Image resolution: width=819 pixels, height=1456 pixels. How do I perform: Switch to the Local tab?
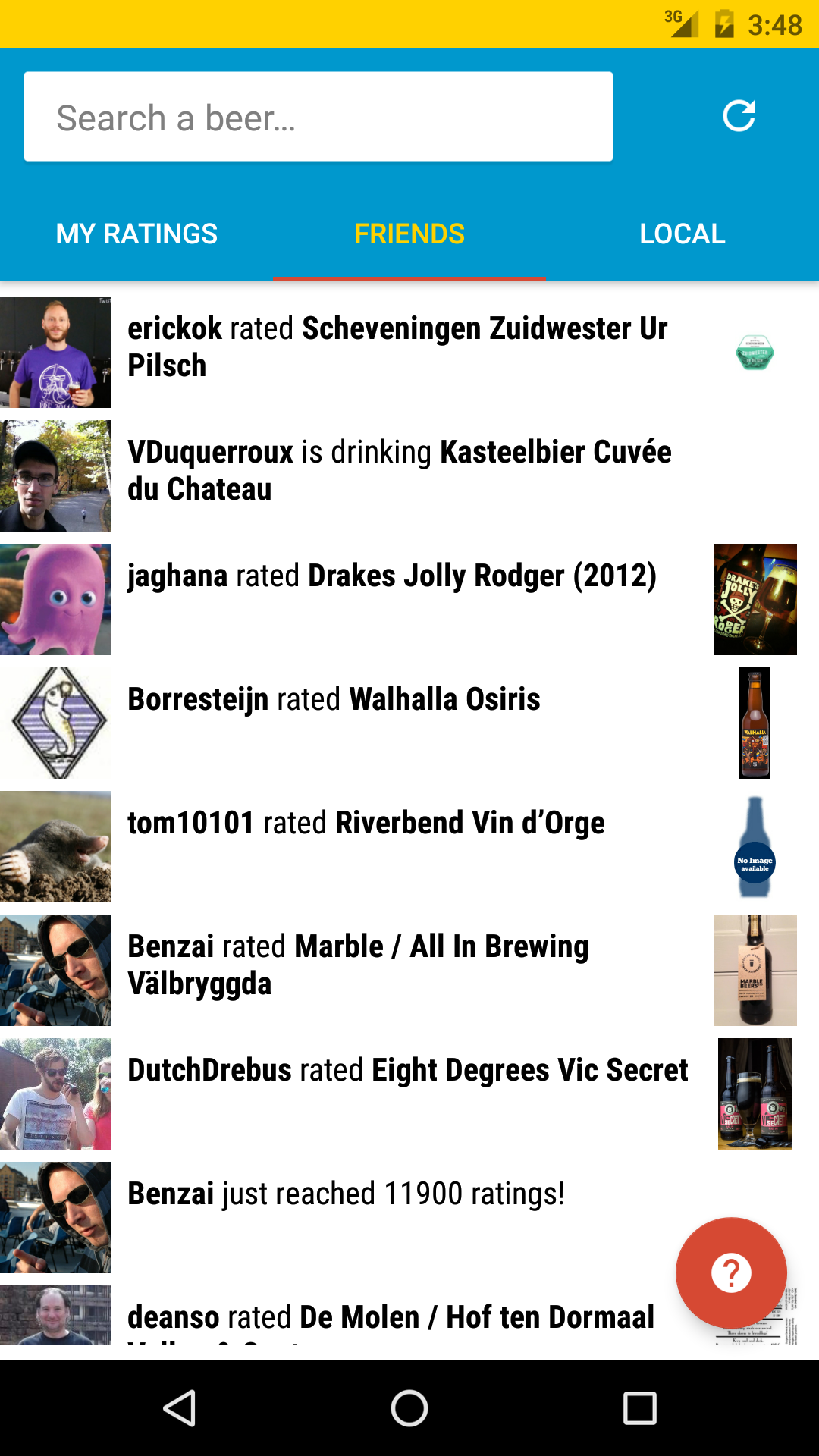pos(682,234)
